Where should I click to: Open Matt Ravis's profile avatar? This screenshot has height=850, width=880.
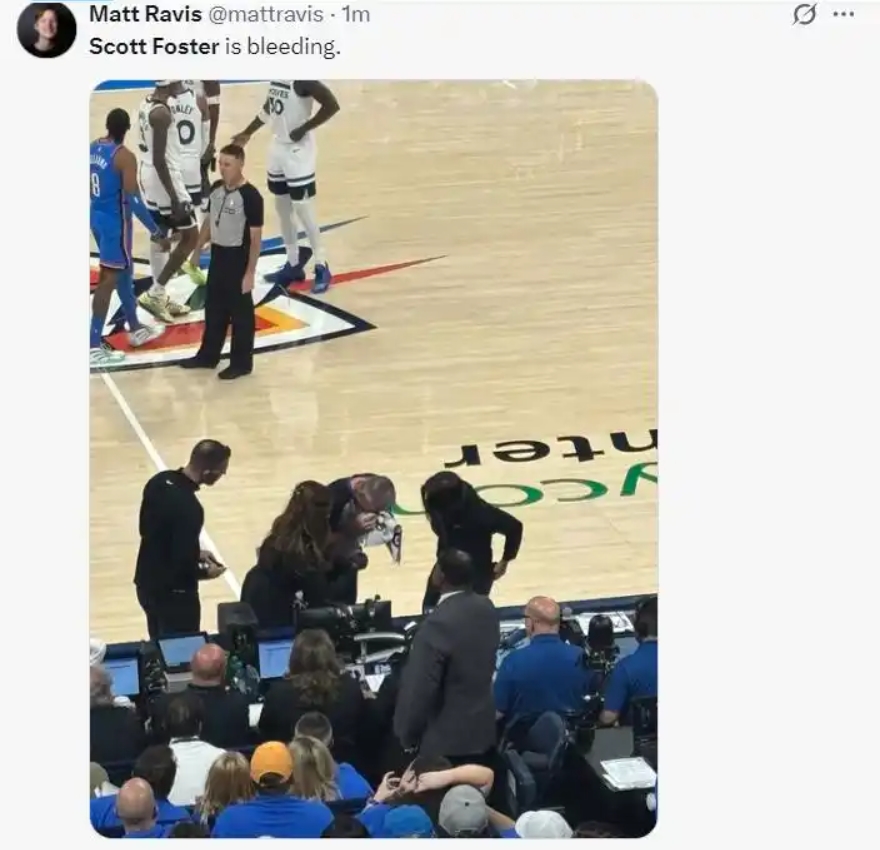[46, 29]
